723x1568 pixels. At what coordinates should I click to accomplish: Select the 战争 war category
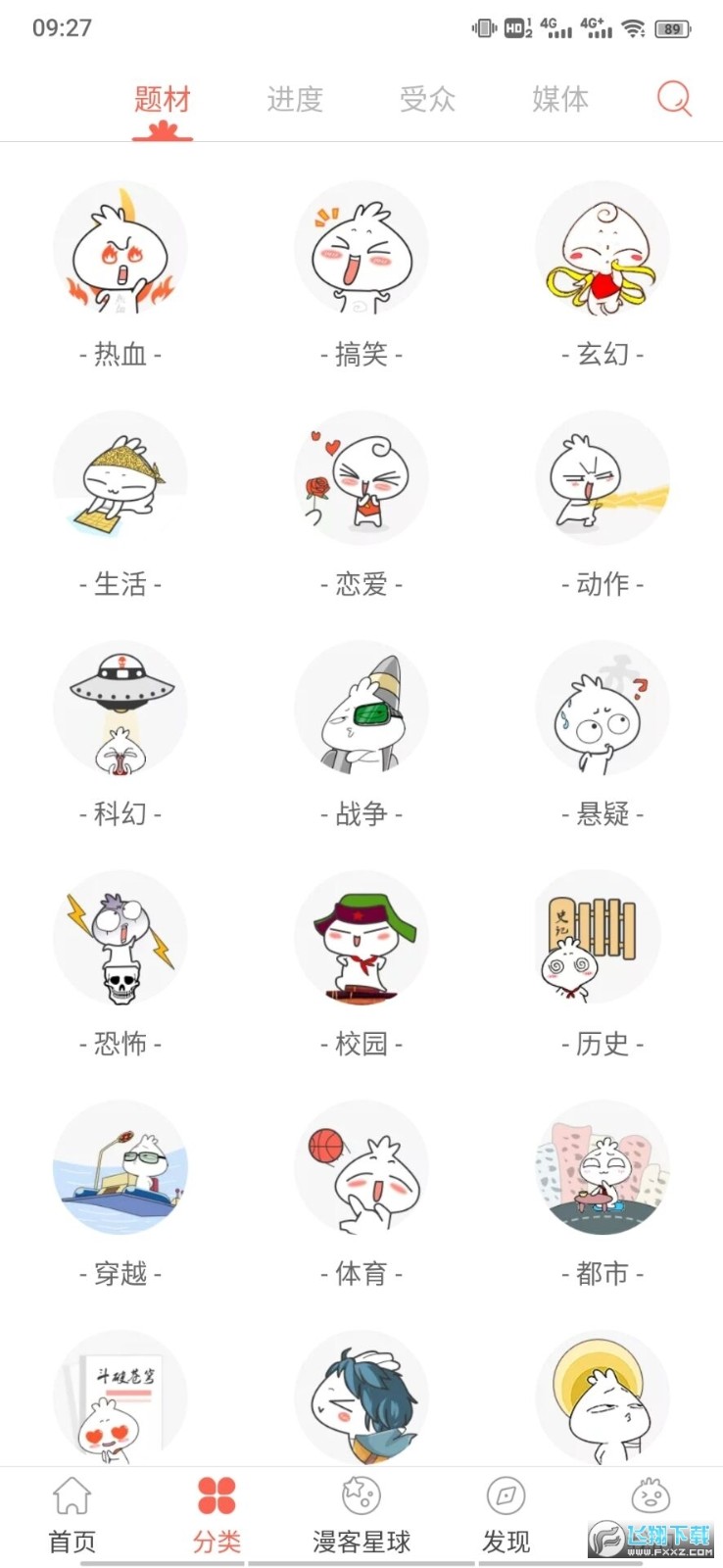click(x=361, y=709)
